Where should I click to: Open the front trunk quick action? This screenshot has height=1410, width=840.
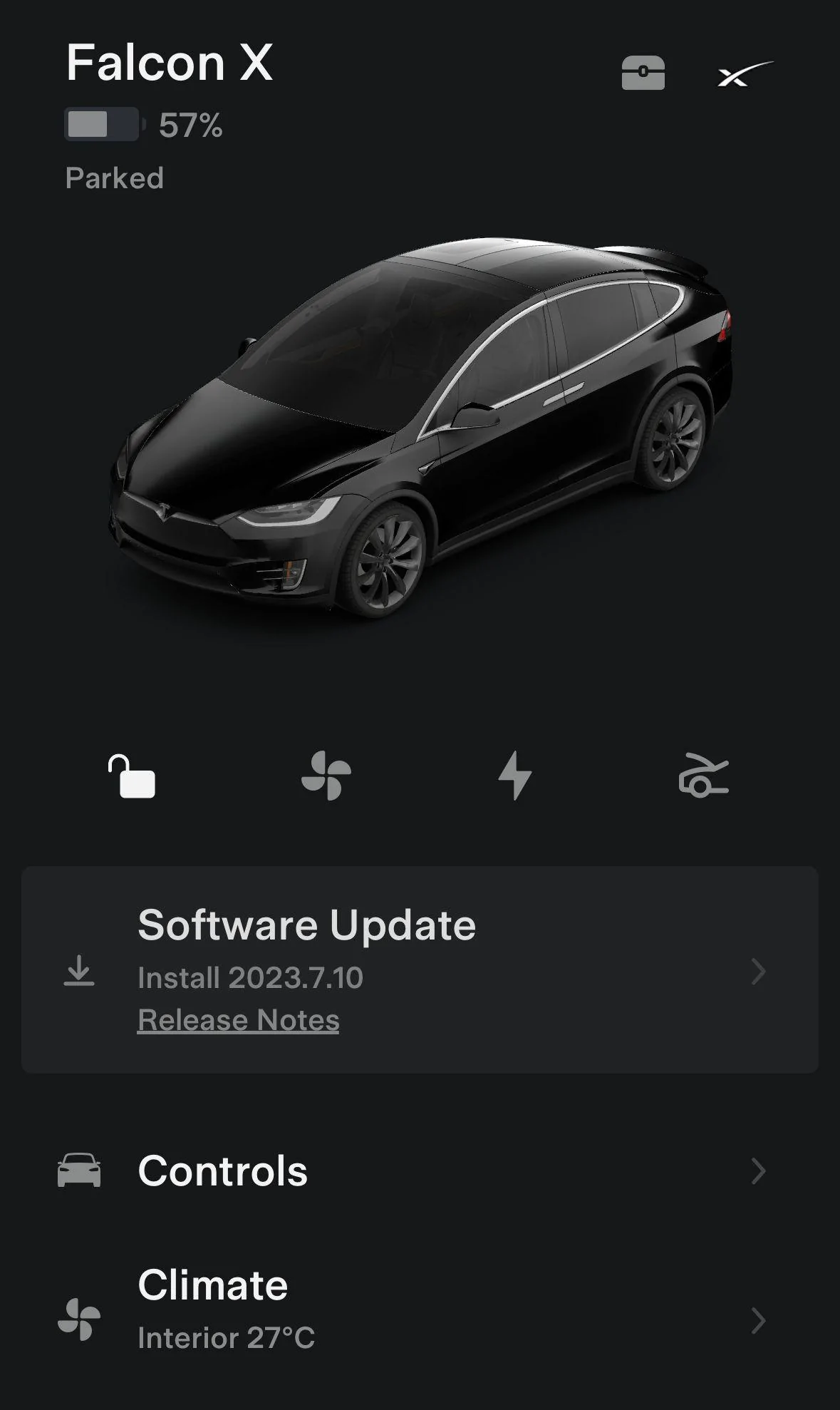click(703, 775)
